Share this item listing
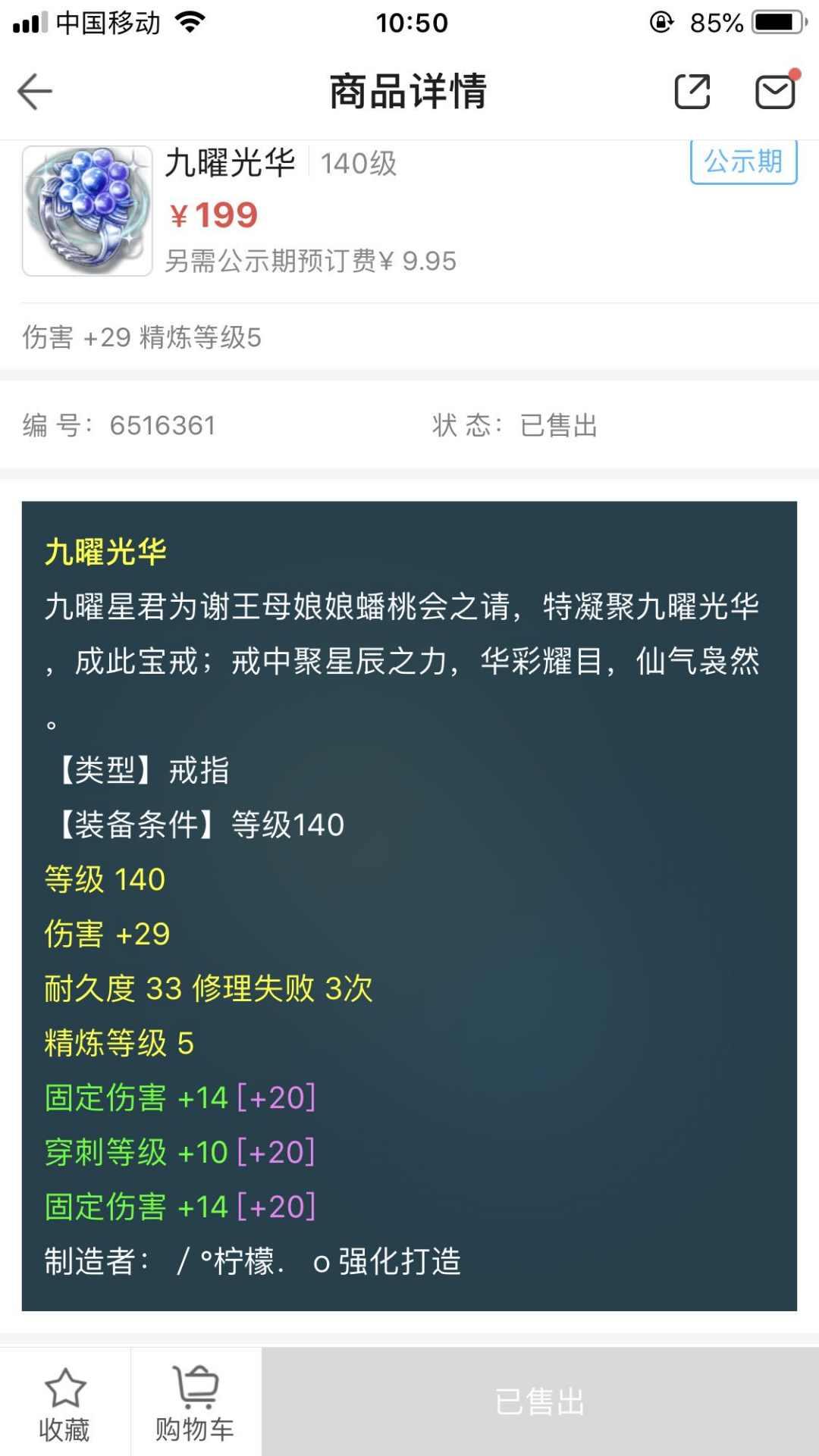 (x=692, y=92)
